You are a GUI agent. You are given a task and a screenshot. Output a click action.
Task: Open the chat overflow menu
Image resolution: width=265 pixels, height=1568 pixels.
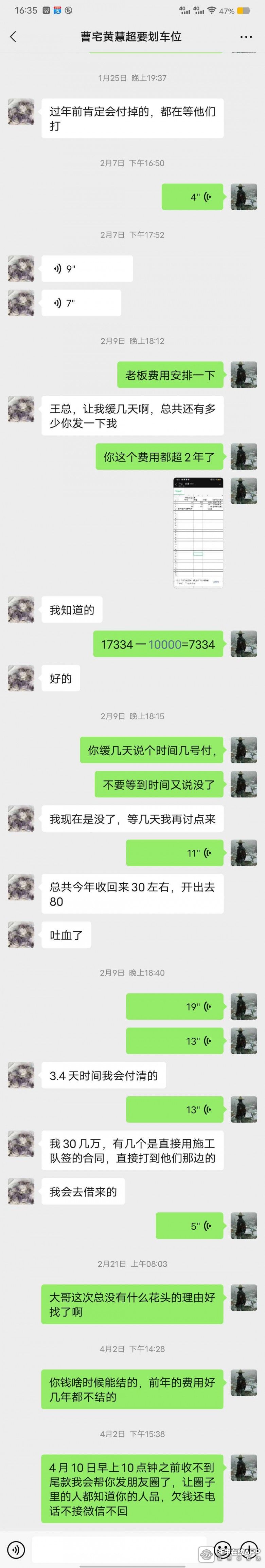(246, 37)
